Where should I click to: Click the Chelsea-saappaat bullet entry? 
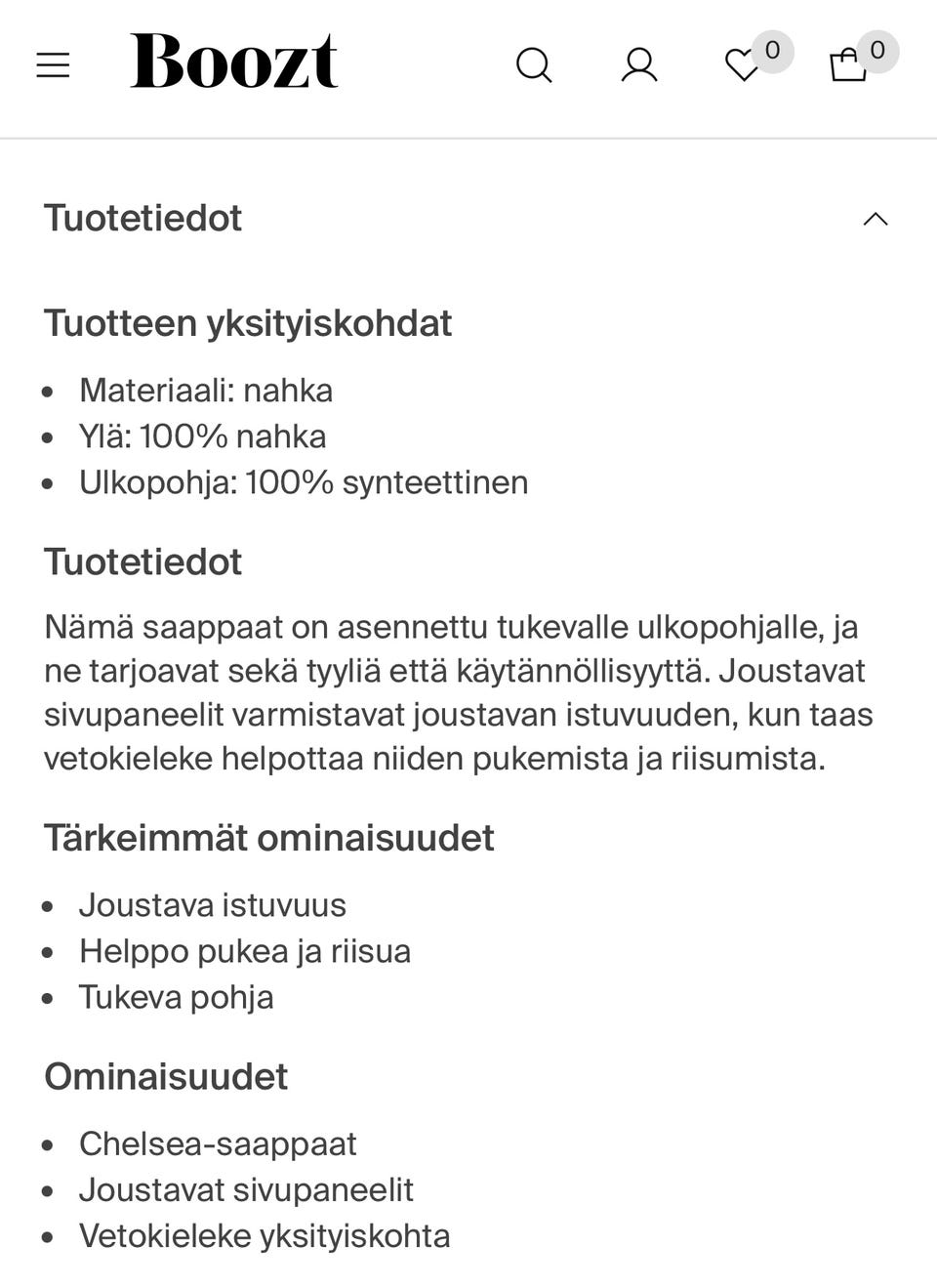218,1143
